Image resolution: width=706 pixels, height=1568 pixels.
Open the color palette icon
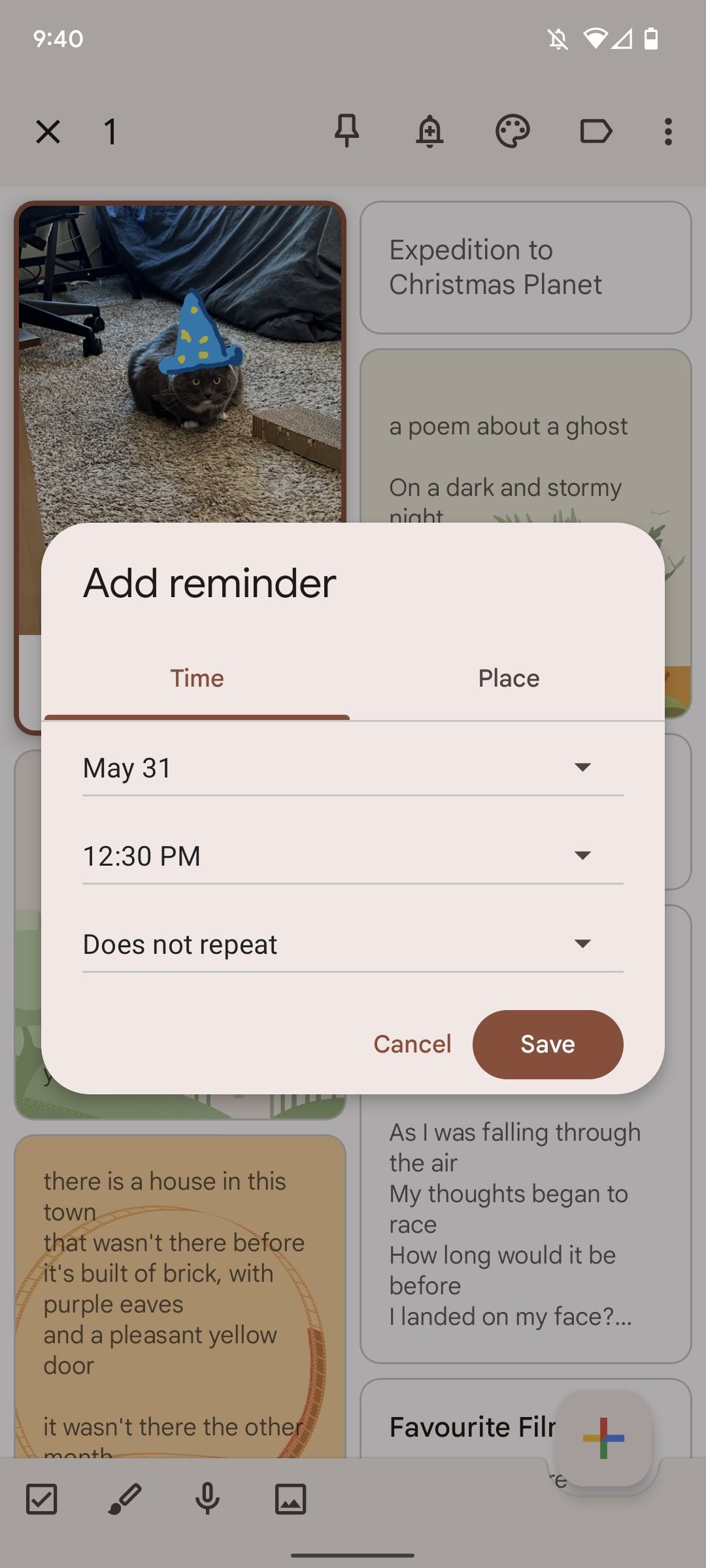click(513, 131)
